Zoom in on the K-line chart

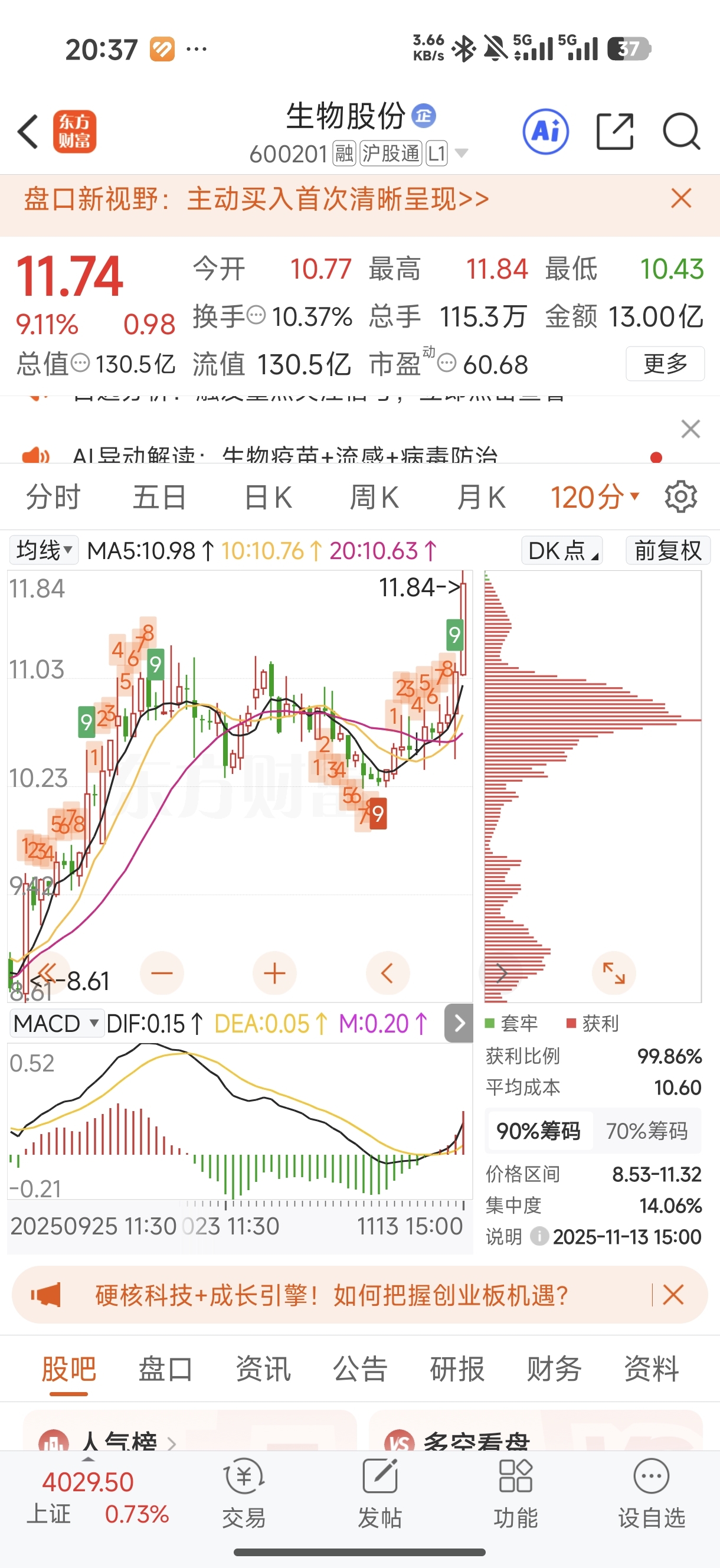274,973
